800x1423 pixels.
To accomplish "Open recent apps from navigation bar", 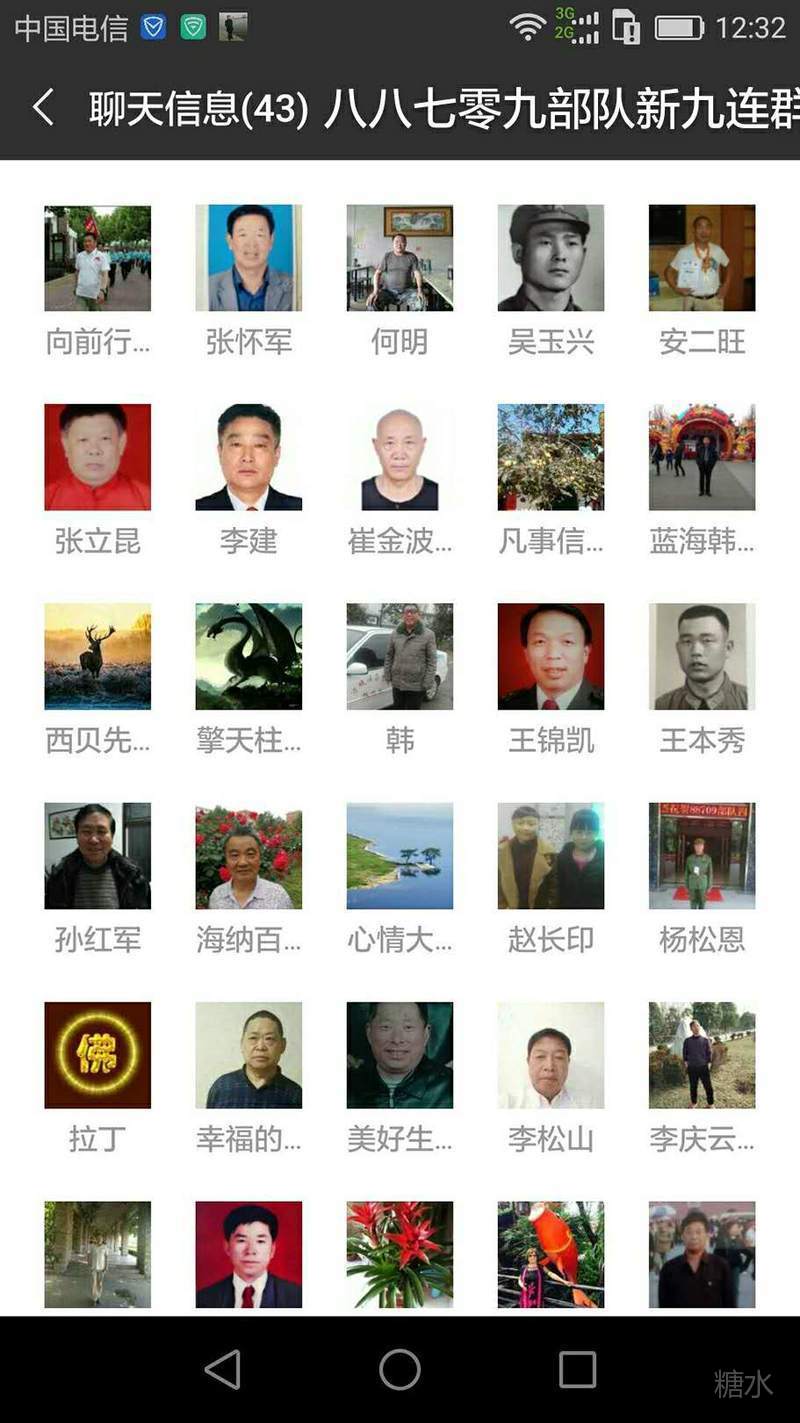I will [x=577, y=1369].
